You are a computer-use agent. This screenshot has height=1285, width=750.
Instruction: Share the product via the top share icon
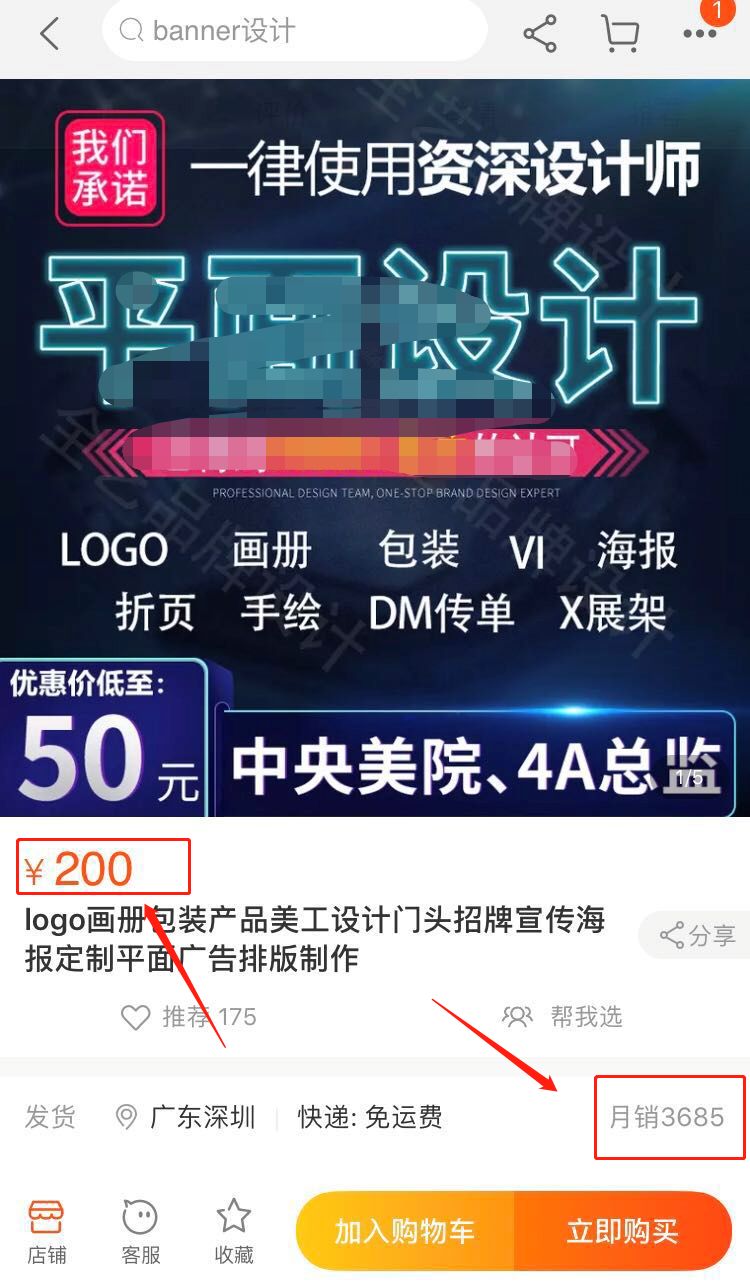[x=540, y=34]
